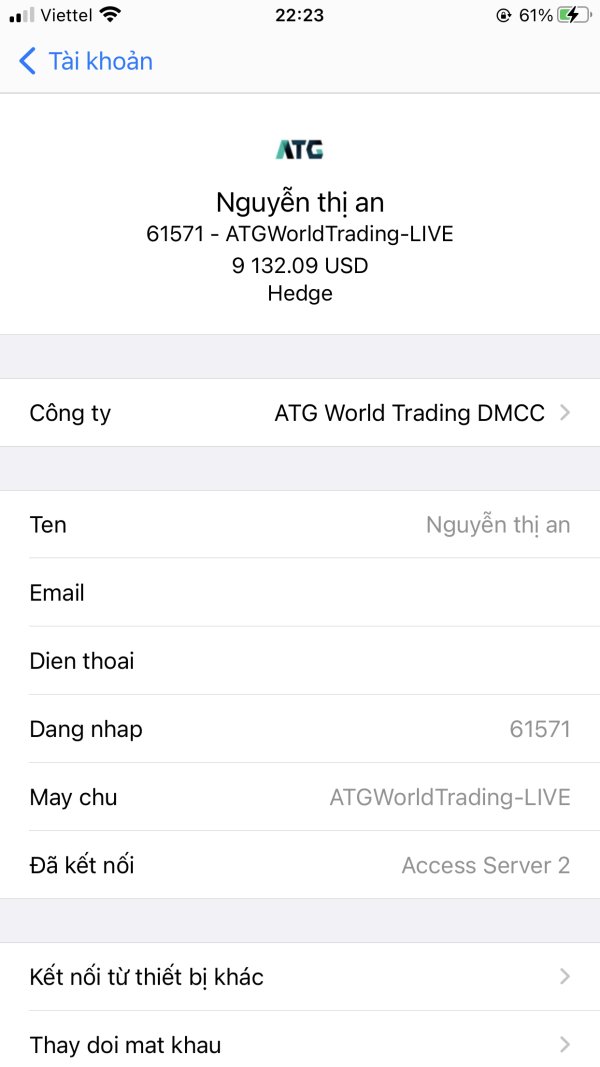600x1067 pixels.
Task: Open Thay doi mat khau
Action: [x=300, y=1040]
